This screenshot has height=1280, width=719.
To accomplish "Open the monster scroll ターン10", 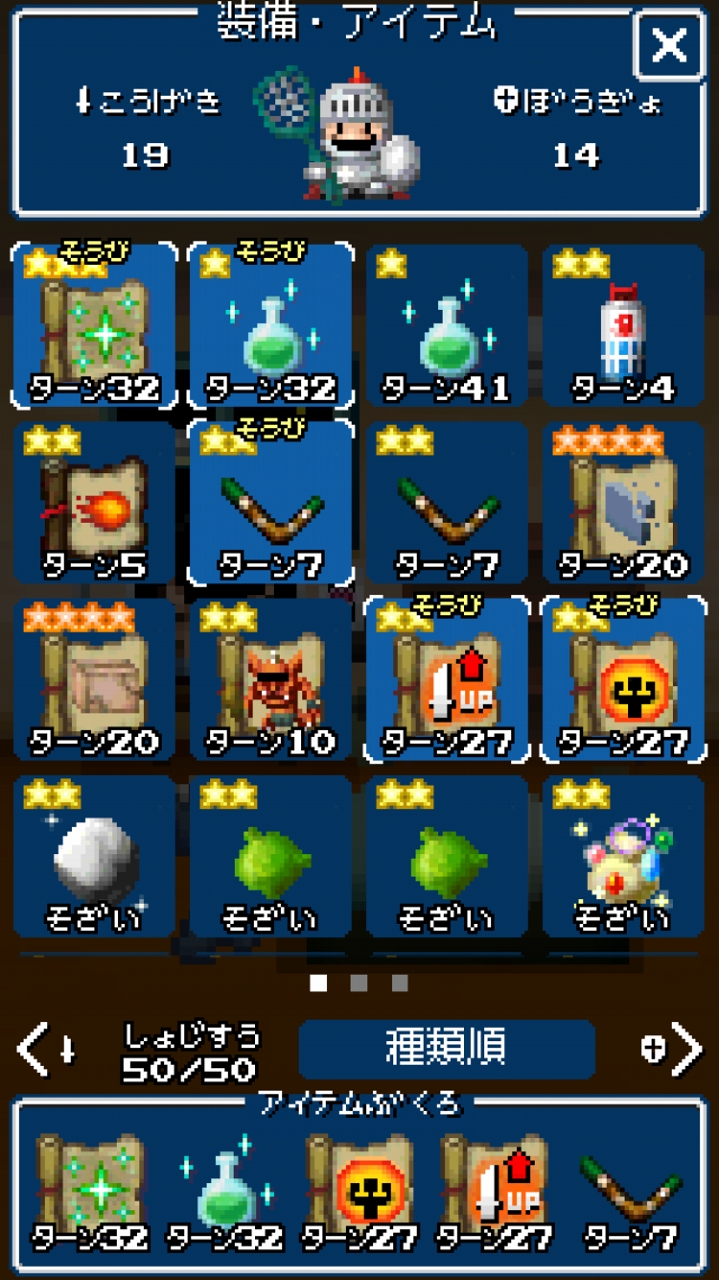I will click(x=270, y=680).
